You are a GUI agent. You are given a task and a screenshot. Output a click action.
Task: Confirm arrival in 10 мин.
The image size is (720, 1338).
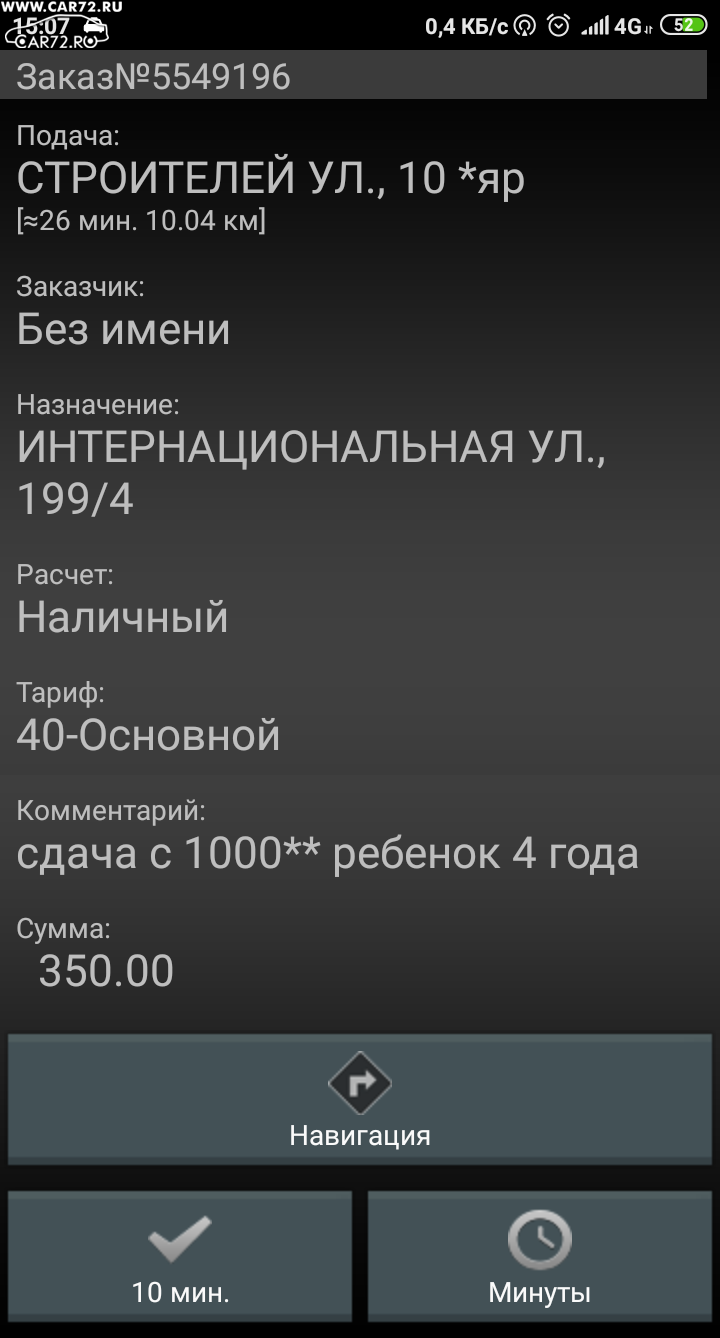pos(180,1256)
